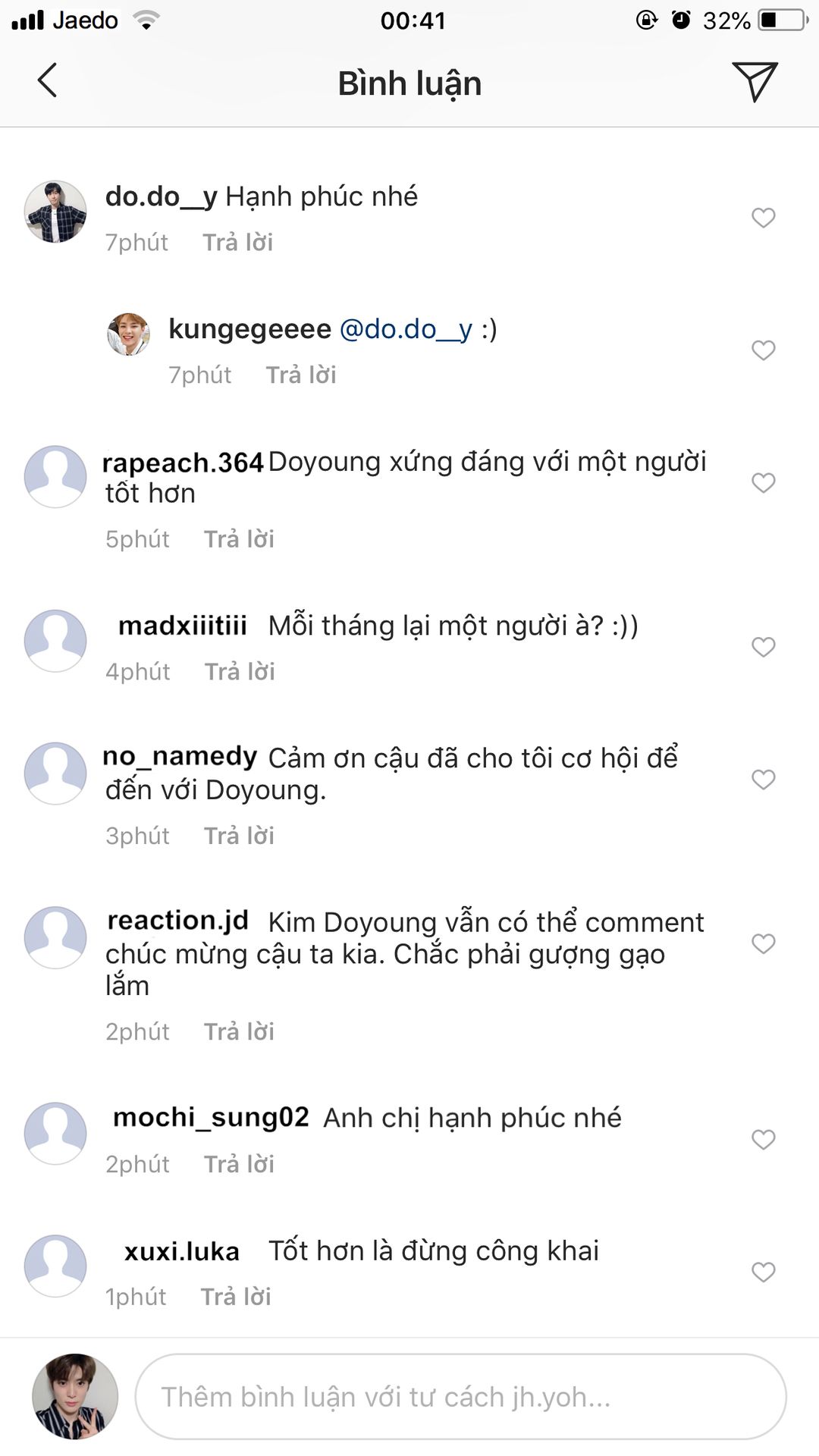This screenshot has height=1456, width=819.
Task: Like xuxi.luka's comment
Action: click(x=763, y=1272)
